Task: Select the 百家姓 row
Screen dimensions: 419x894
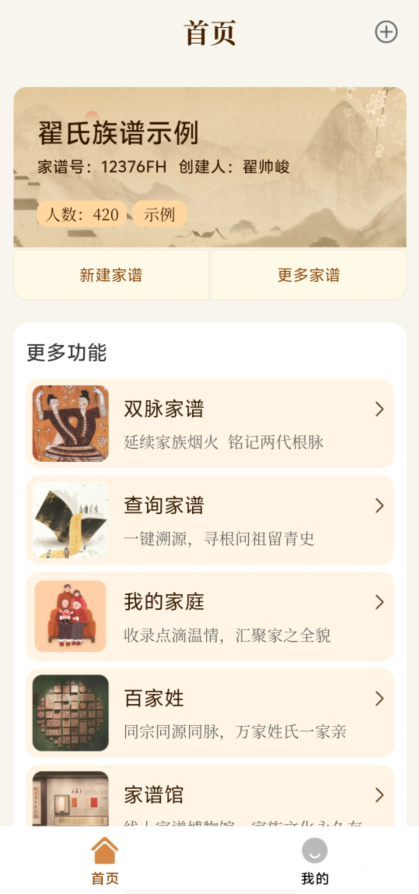Action: [210, 713]
